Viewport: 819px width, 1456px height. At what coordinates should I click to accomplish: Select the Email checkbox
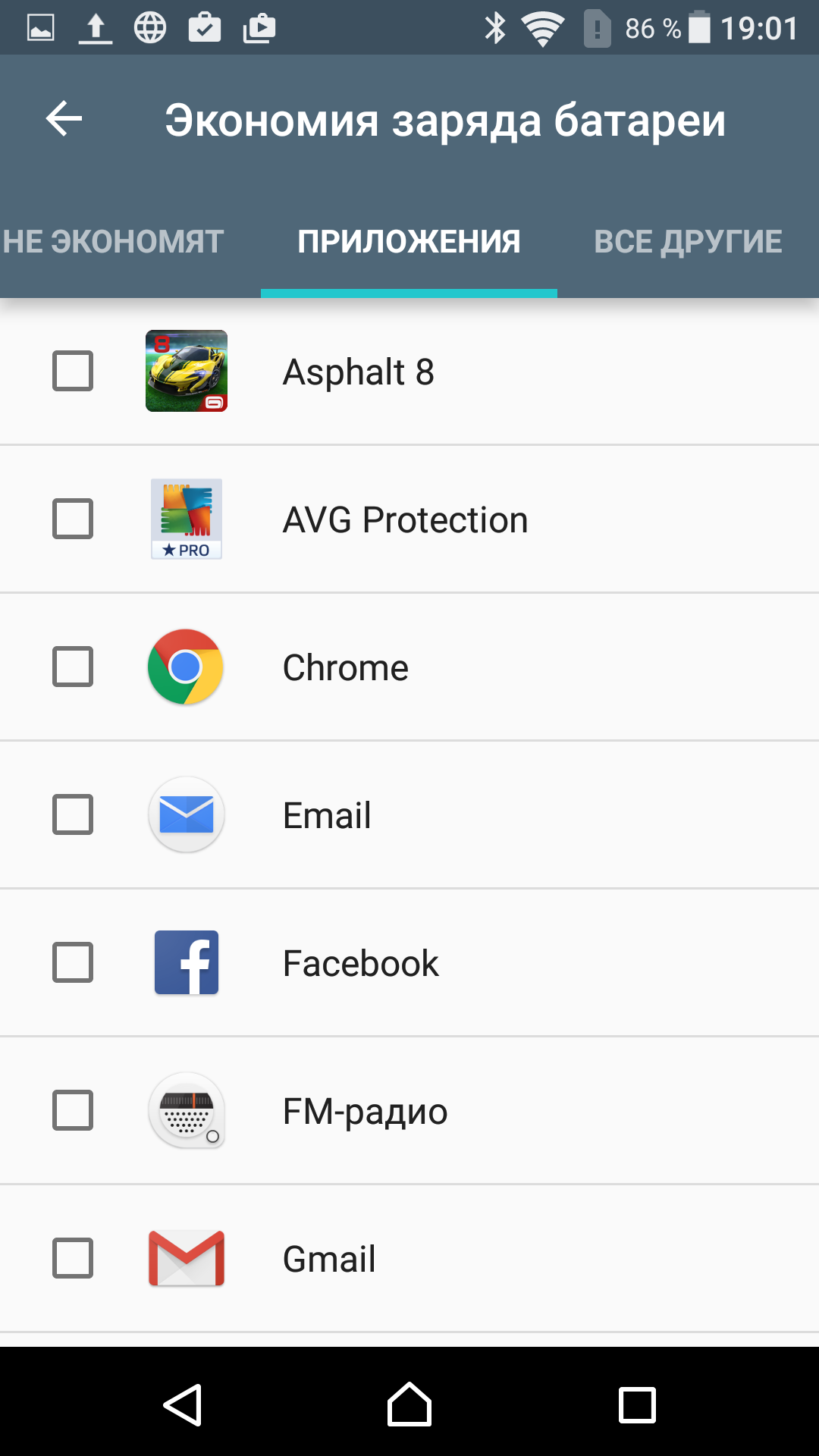point(73,814)
